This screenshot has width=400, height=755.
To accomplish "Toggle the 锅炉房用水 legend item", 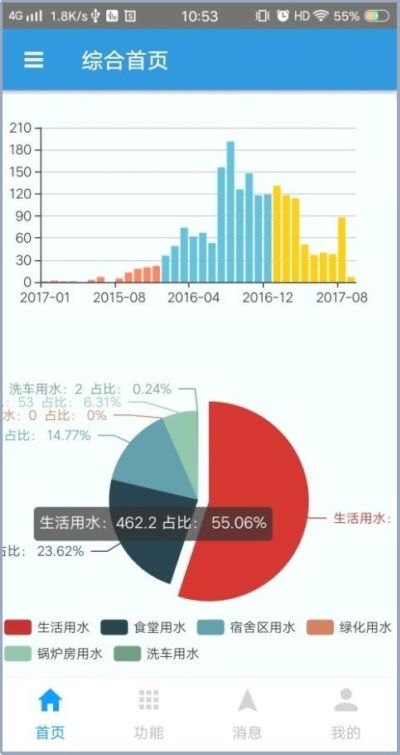I will (53, 654).
